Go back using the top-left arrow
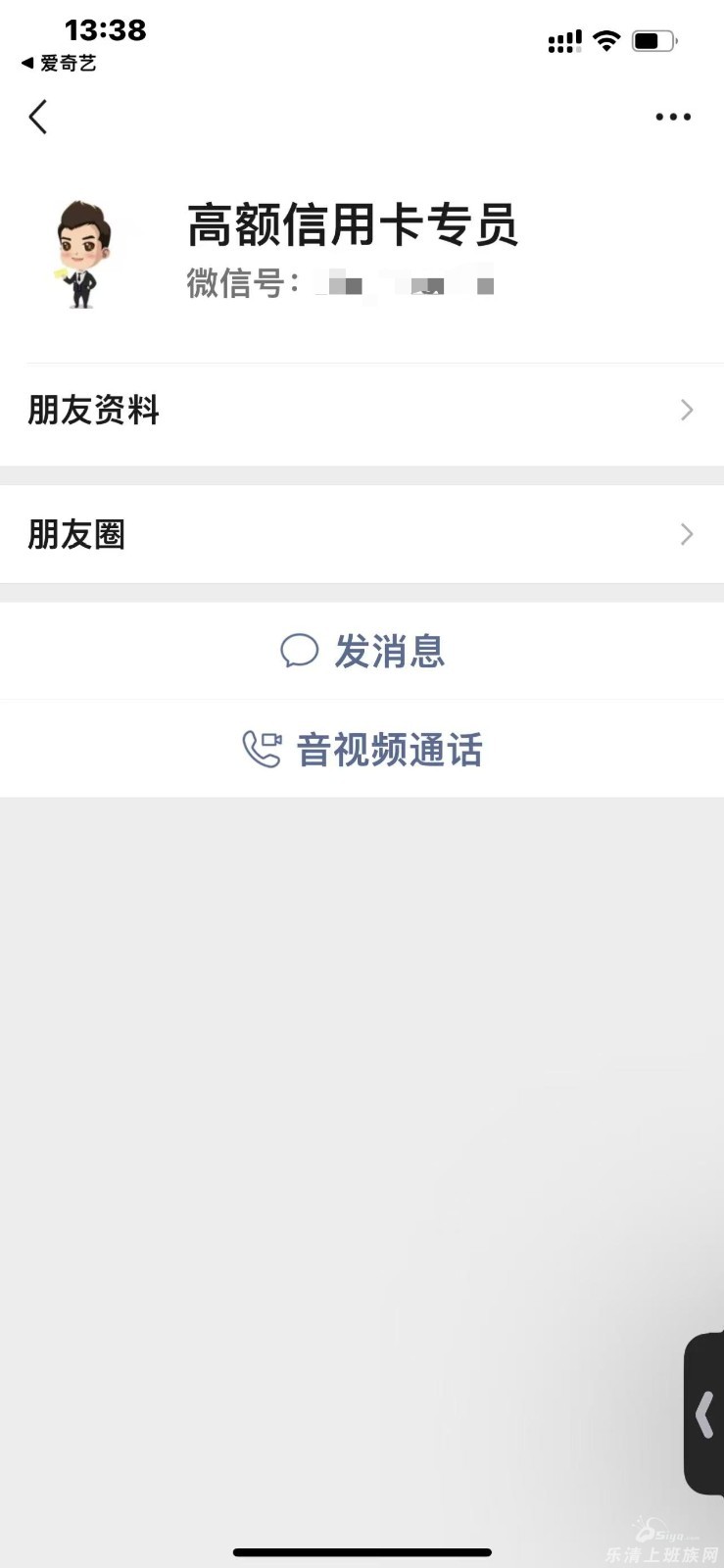The image size is (724, 1568). (x=38, y=118)
